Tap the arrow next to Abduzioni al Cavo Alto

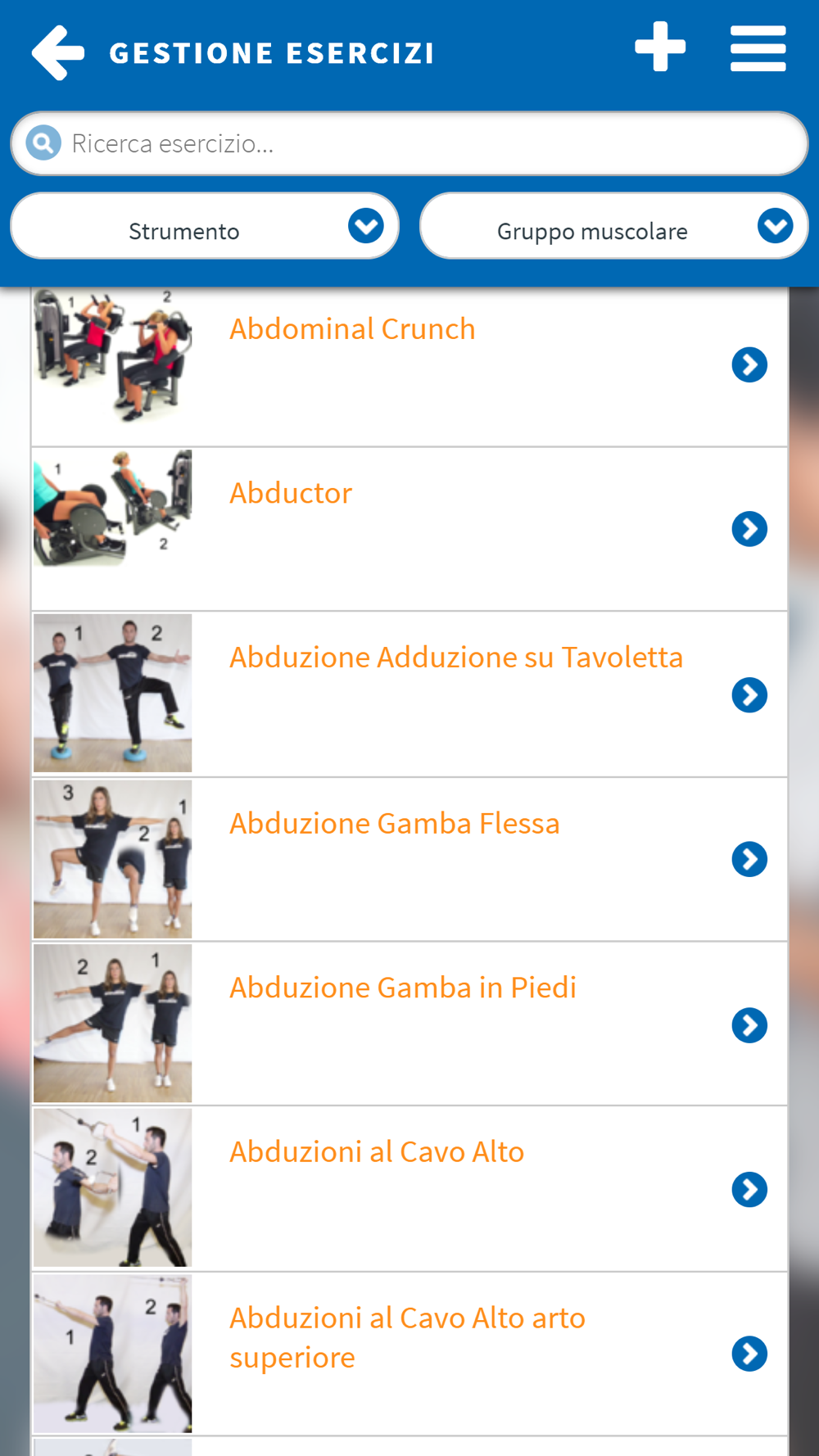click(749, 1190)
